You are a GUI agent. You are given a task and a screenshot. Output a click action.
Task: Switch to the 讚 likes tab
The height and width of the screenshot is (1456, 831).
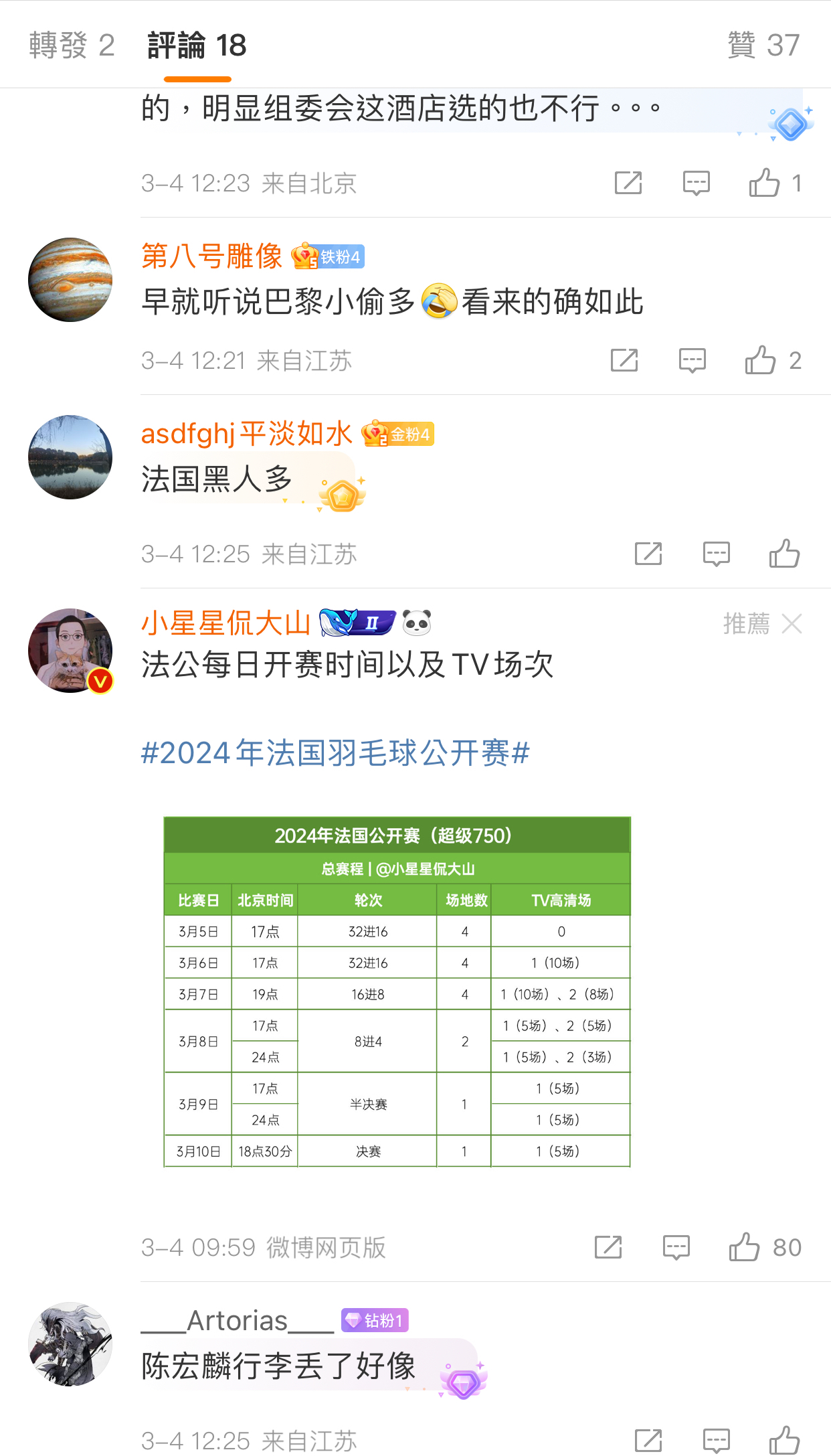coord(763,46)
